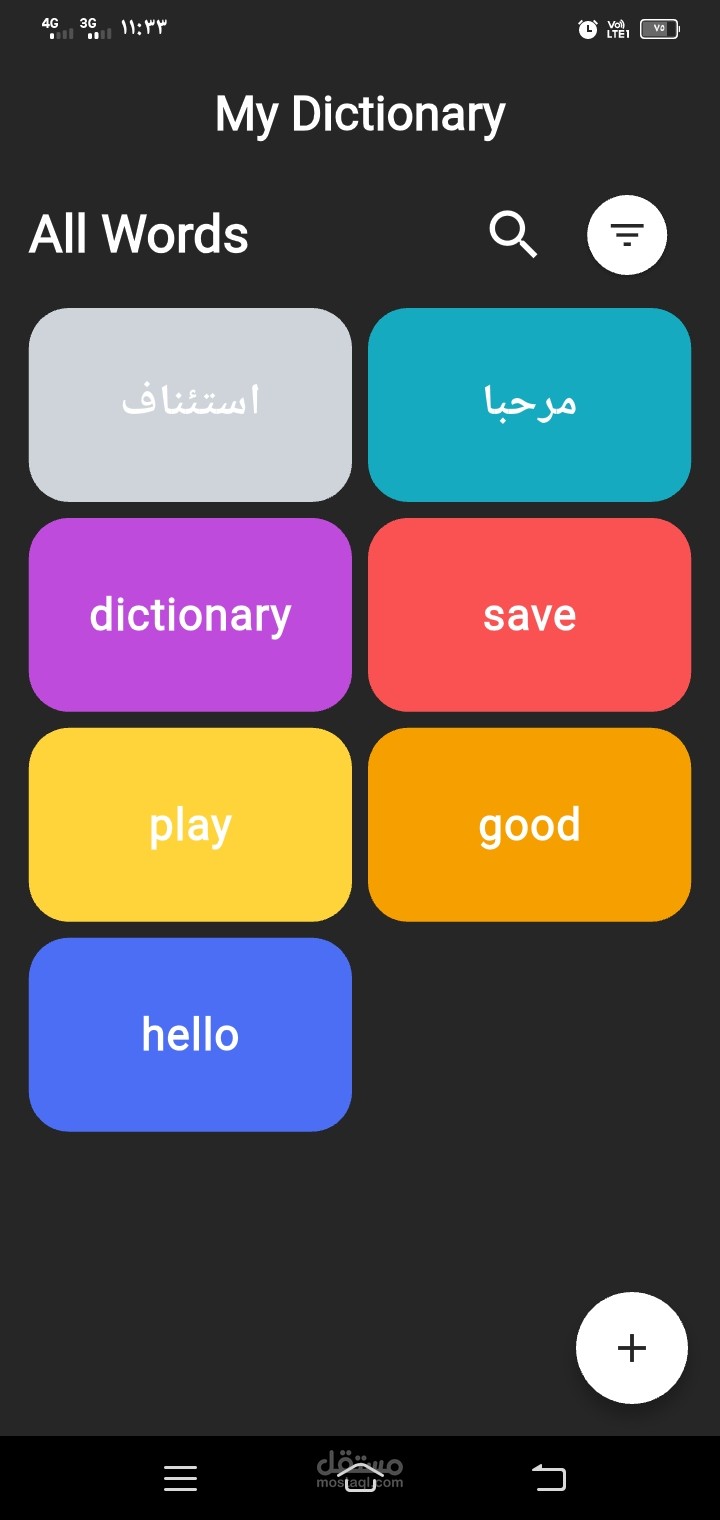This screenshot has width=720, height=1520.
Task: Open the 'hello' word entry
Action: point(190,1034)
